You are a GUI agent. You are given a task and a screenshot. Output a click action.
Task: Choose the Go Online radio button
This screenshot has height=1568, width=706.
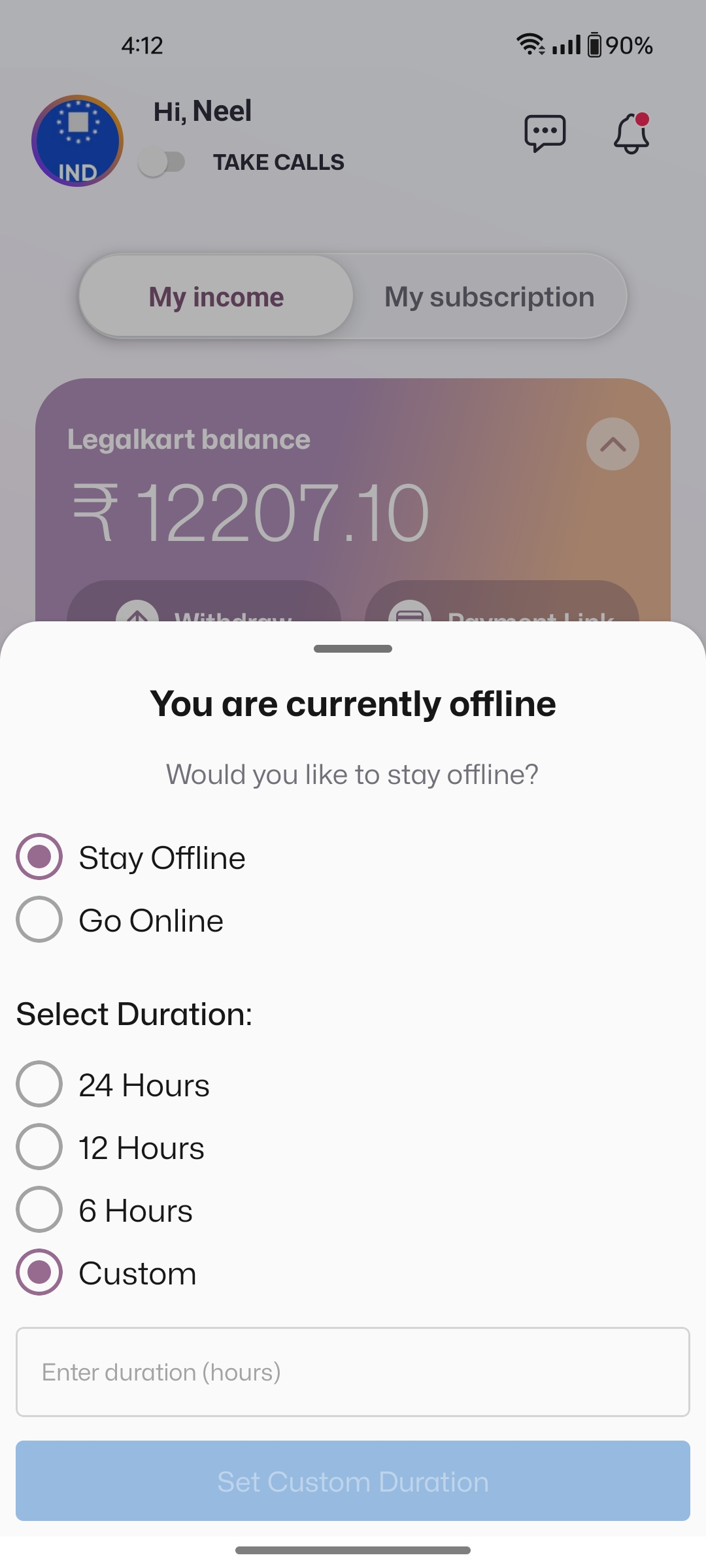coord(39,919)
